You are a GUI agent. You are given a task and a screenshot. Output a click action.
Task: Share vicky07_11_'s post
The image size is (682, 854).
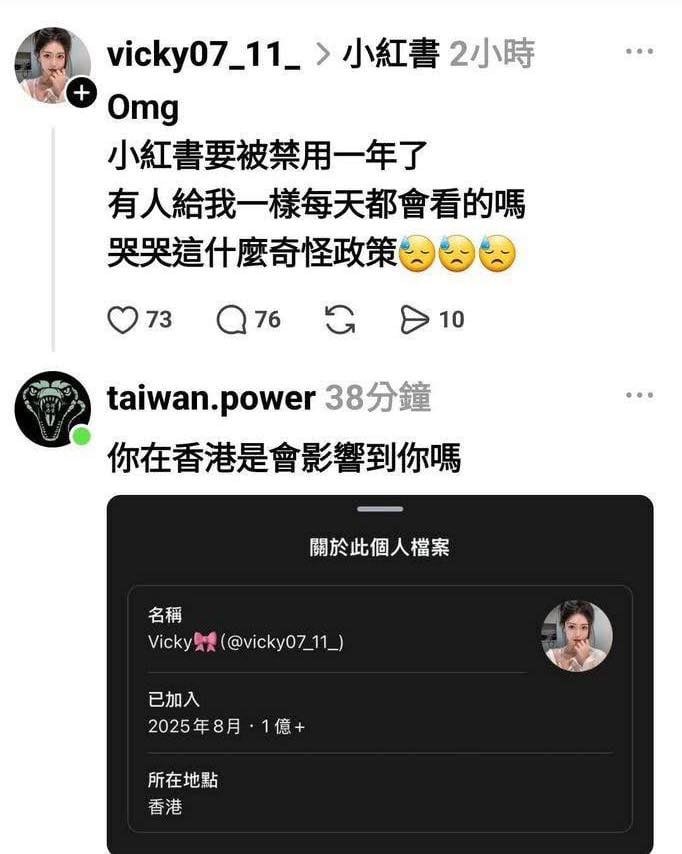tap(414, 320)
